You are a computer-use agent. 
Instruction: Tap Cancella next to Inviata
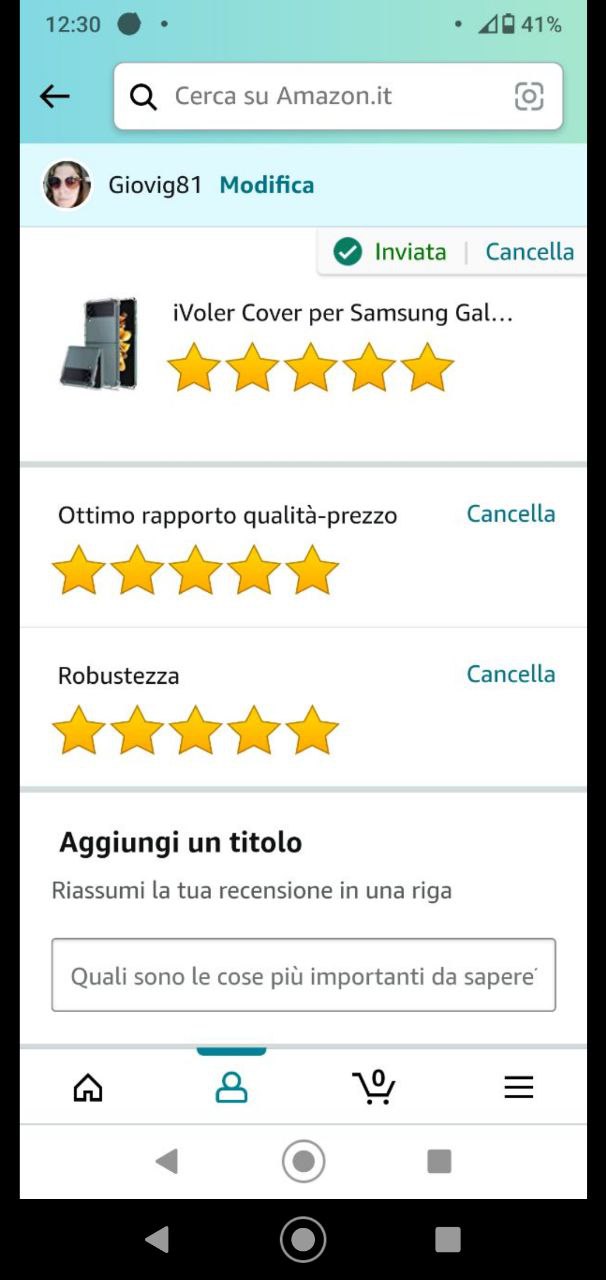tap(529, 252)
